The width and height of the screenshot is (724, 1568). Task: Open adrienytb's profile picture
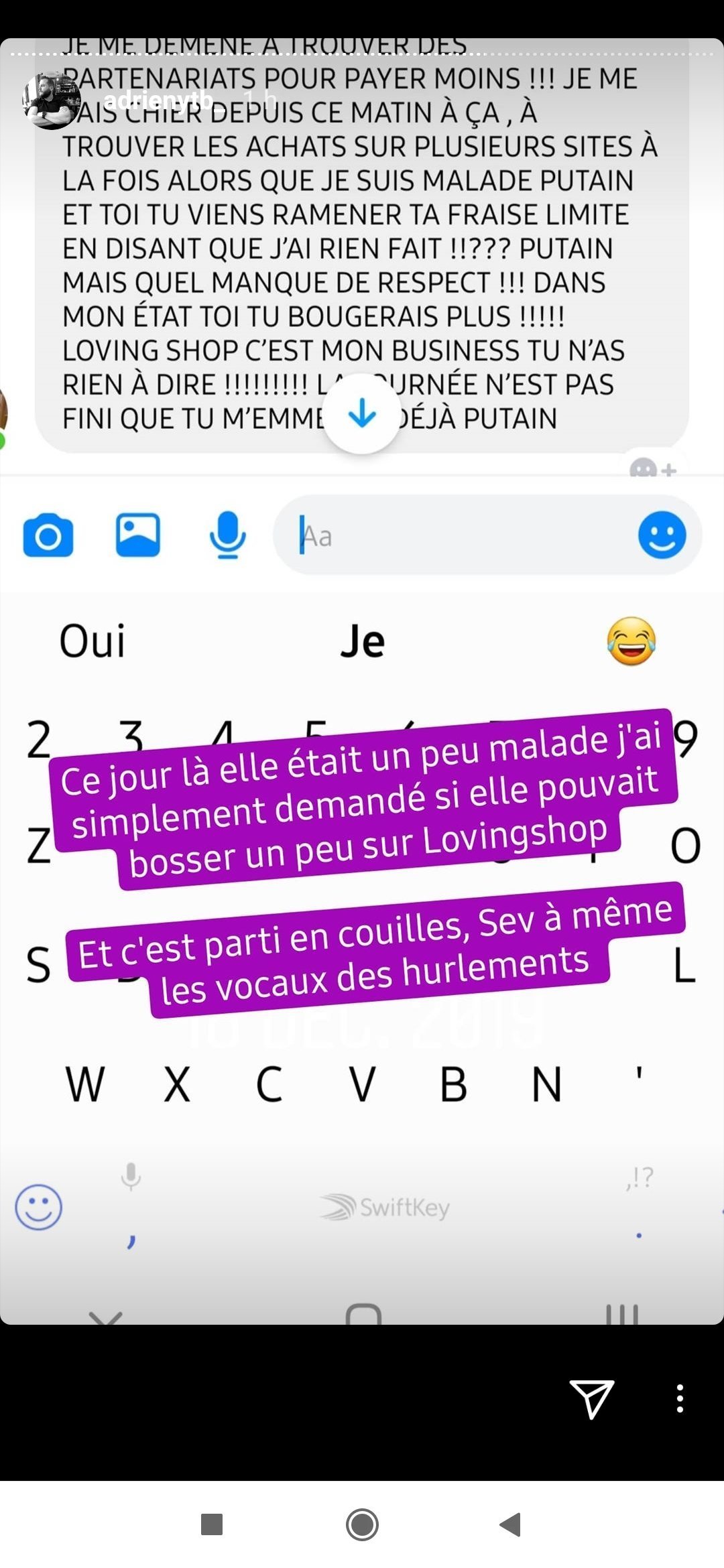[52, 101]
